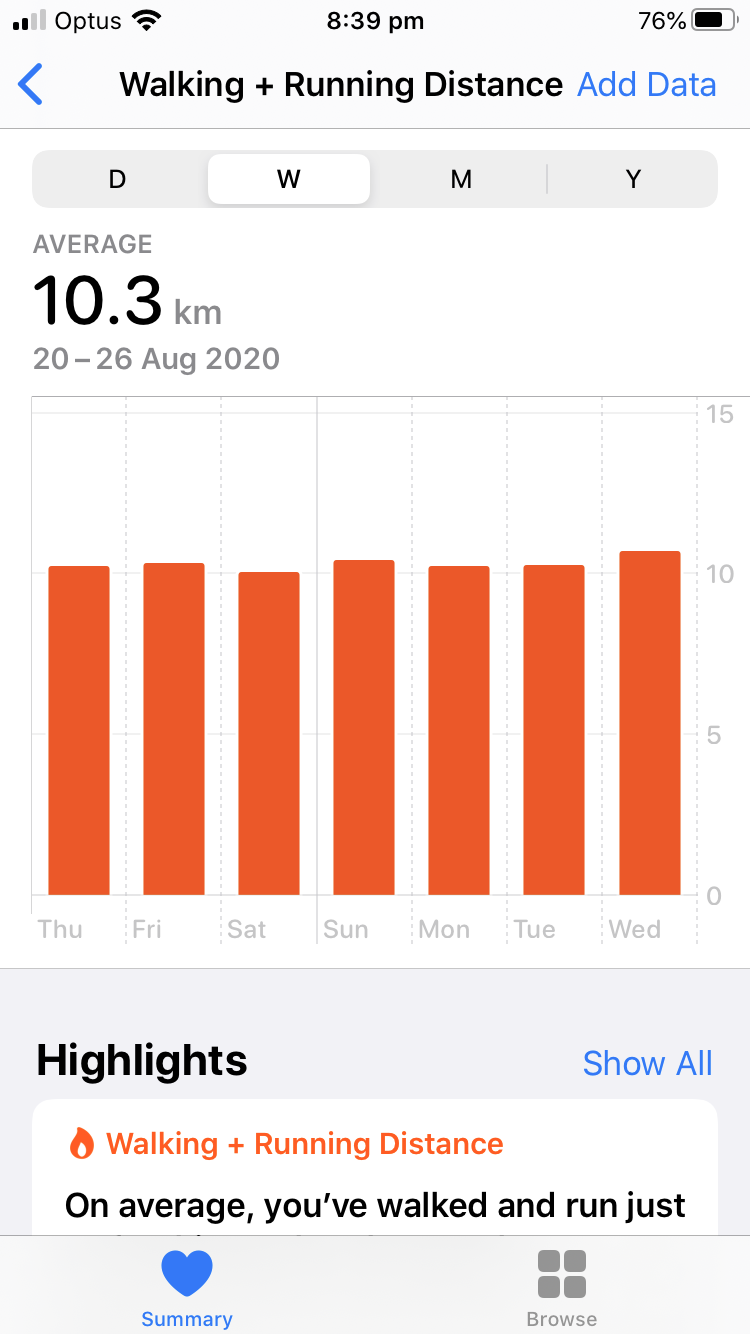Switch to the Browse tab
Image resolution: width=750 pixels, height=1334 pixels.
pos(562,1288)
